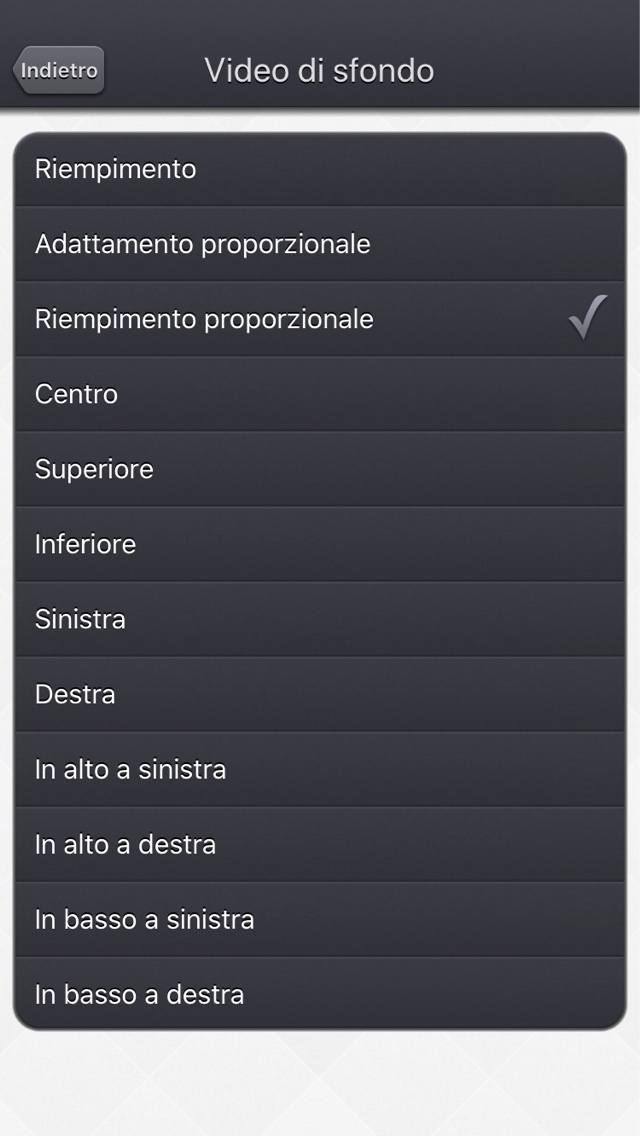This screenshot has height=1136, width=640.
Task: Set video position to Centro
Action: [x=320, y=394]
